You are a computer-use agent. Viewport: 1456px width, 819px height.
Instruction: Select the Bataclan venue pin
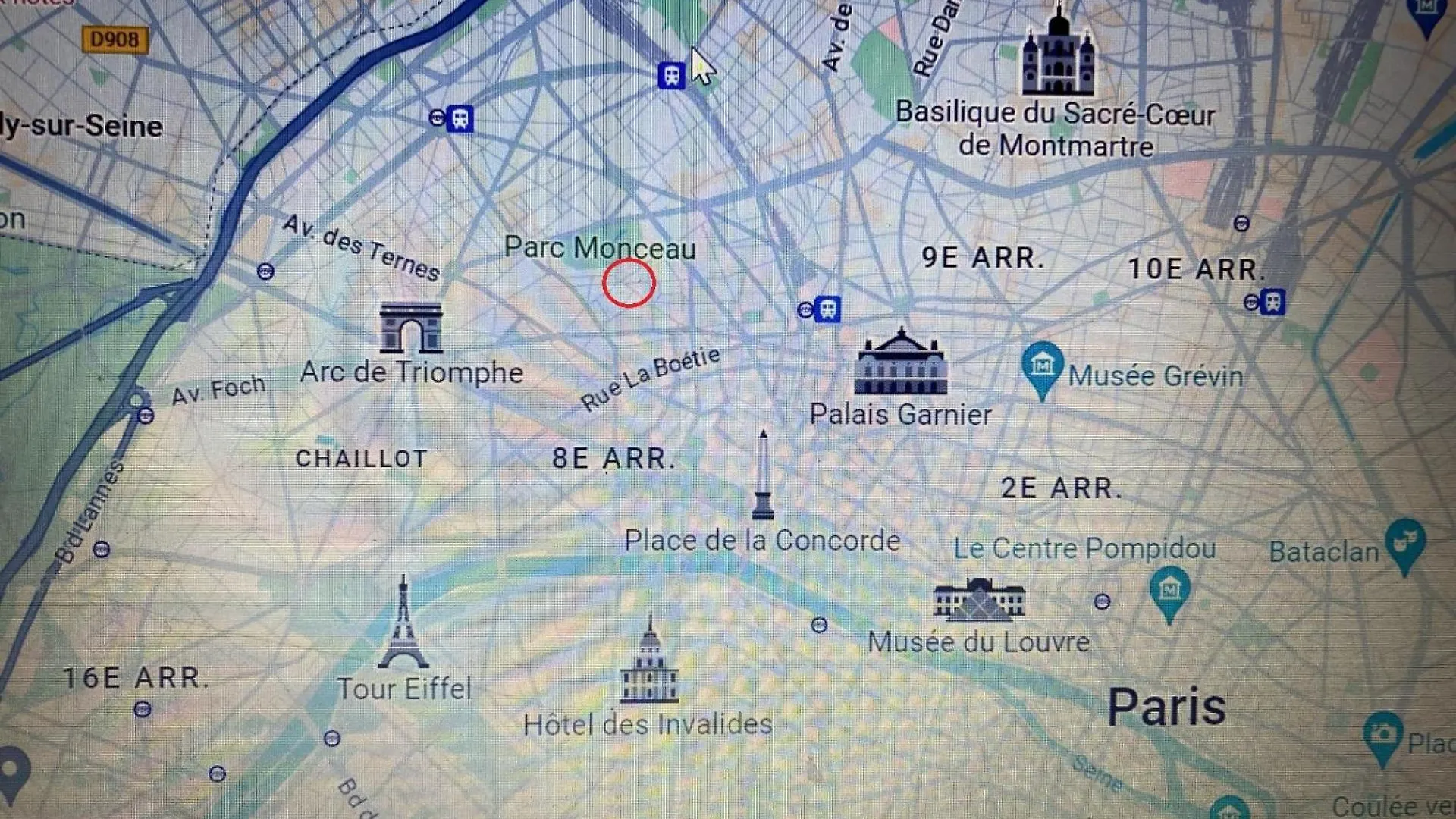(1405, 543)
